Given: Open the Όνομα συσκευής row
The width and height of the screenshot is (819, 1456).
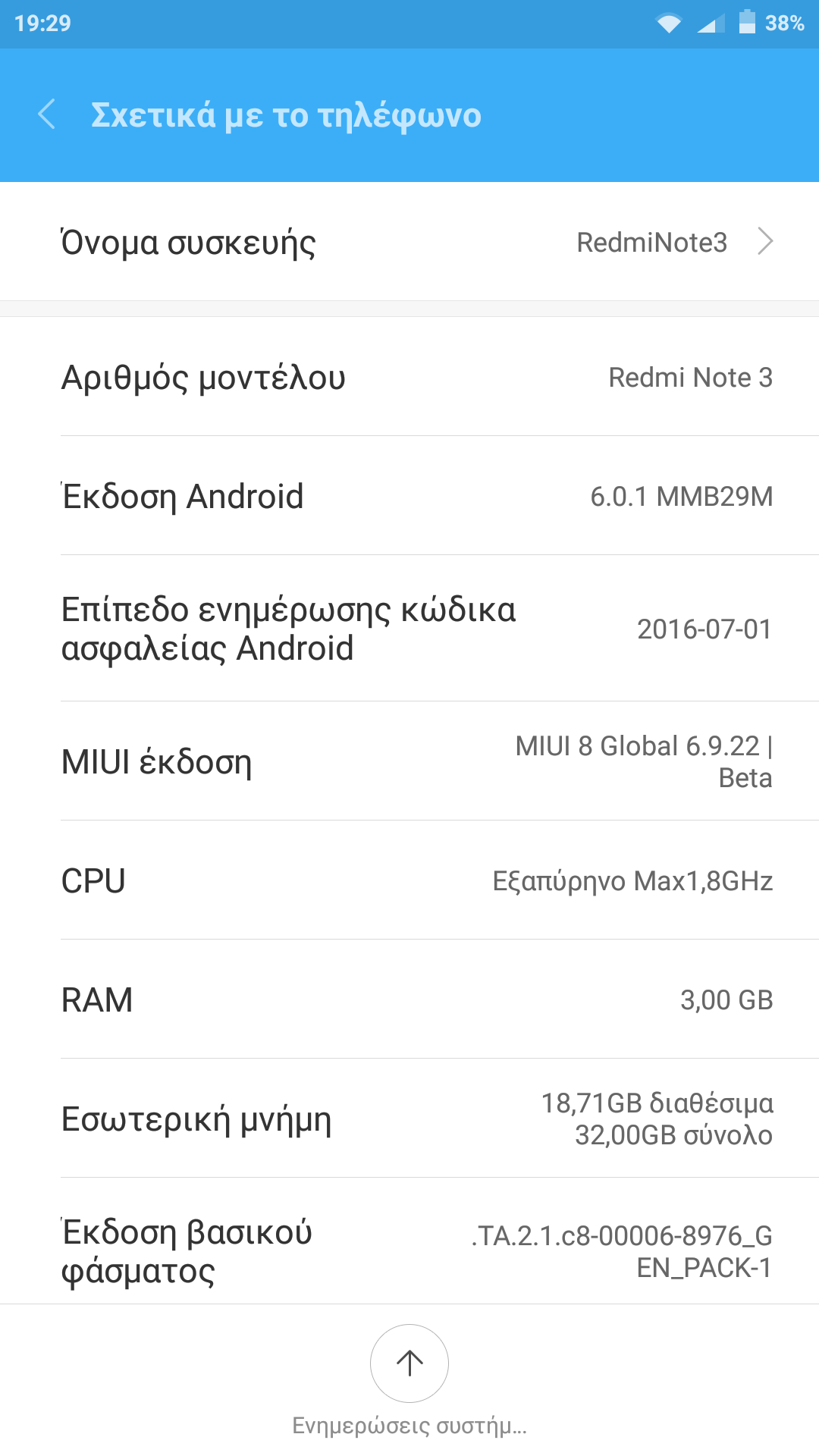Looking at the screenshot, I should (409, 242).
